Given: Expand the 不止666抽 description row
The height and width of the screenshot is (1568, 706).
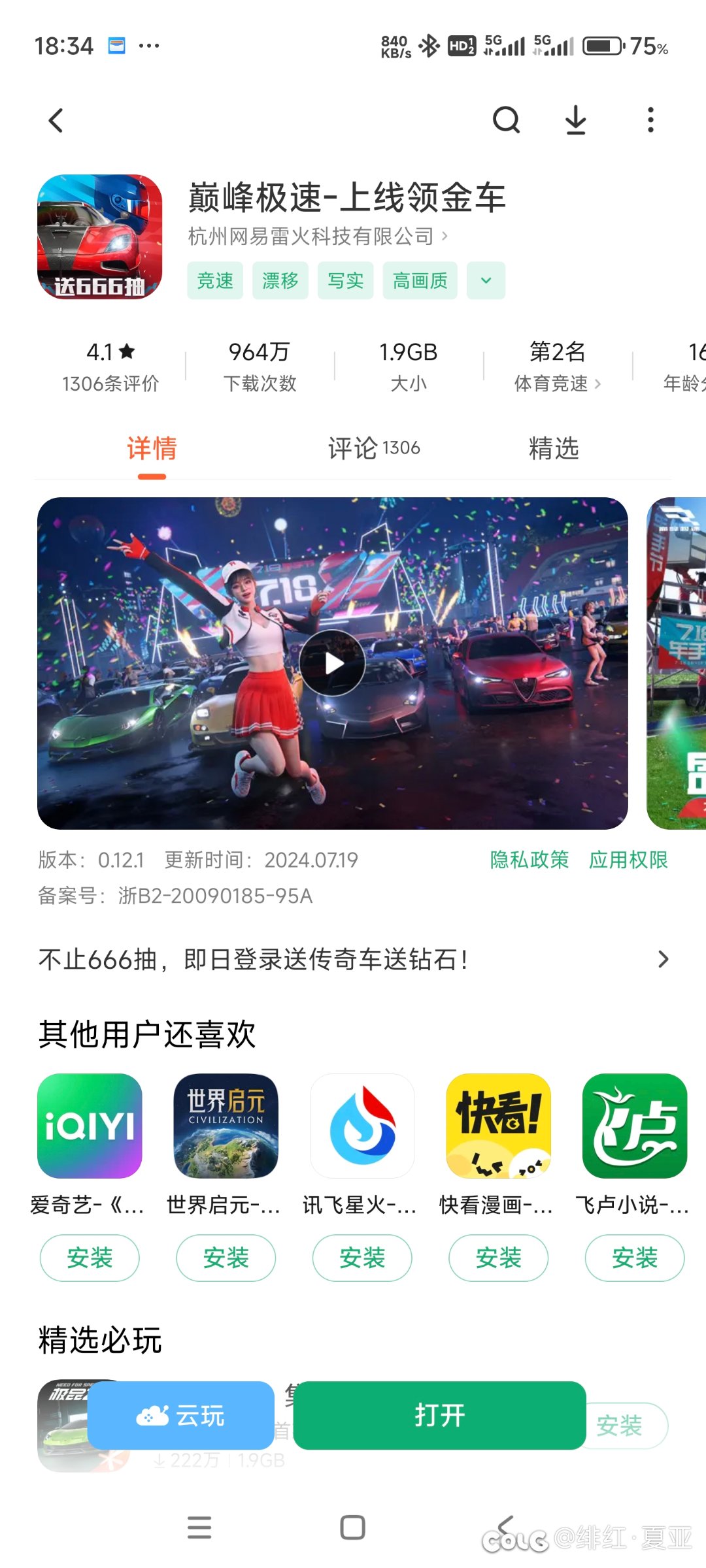Looking at the screenshot, I should pos(663,959).
